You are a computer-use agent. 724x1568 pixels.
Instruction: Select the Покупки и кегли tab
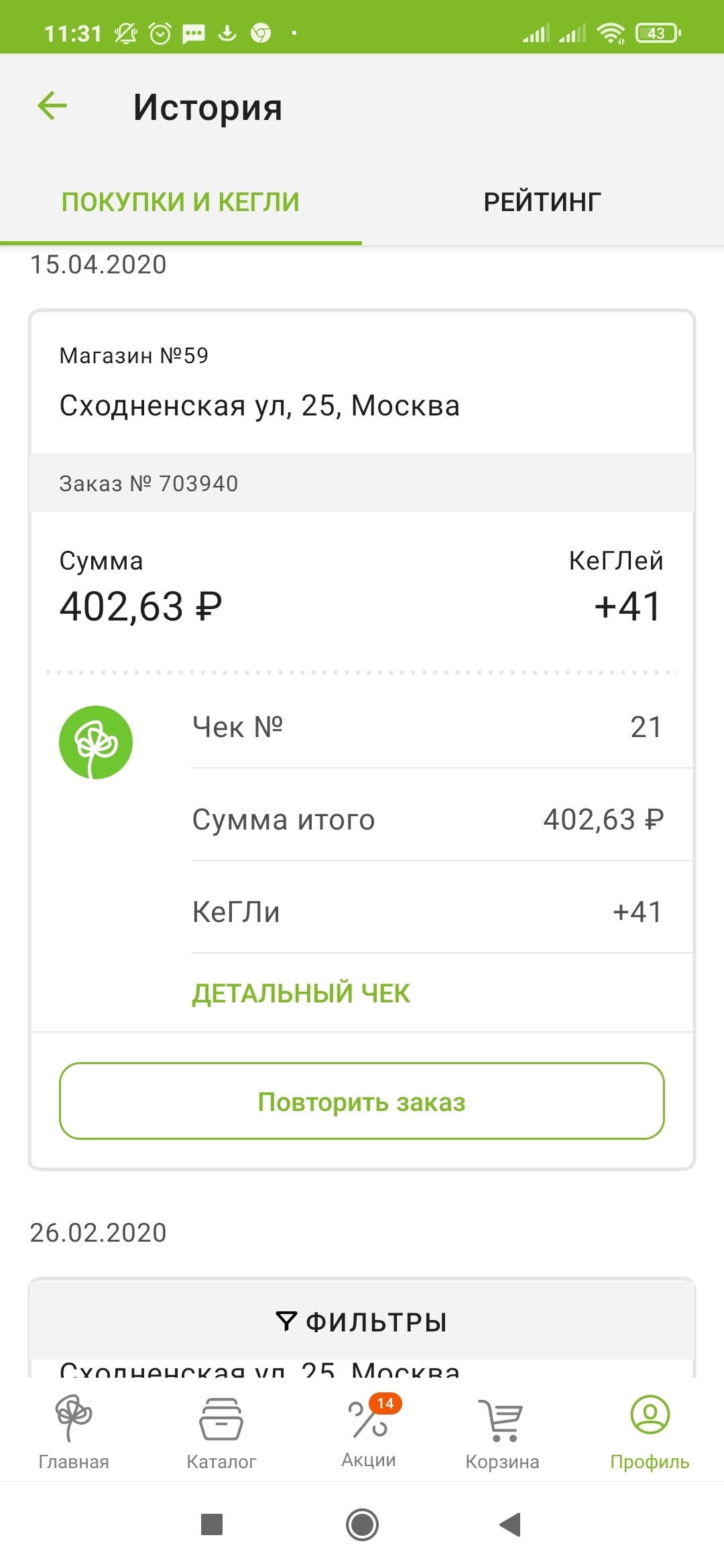click(x=180, y=202)
